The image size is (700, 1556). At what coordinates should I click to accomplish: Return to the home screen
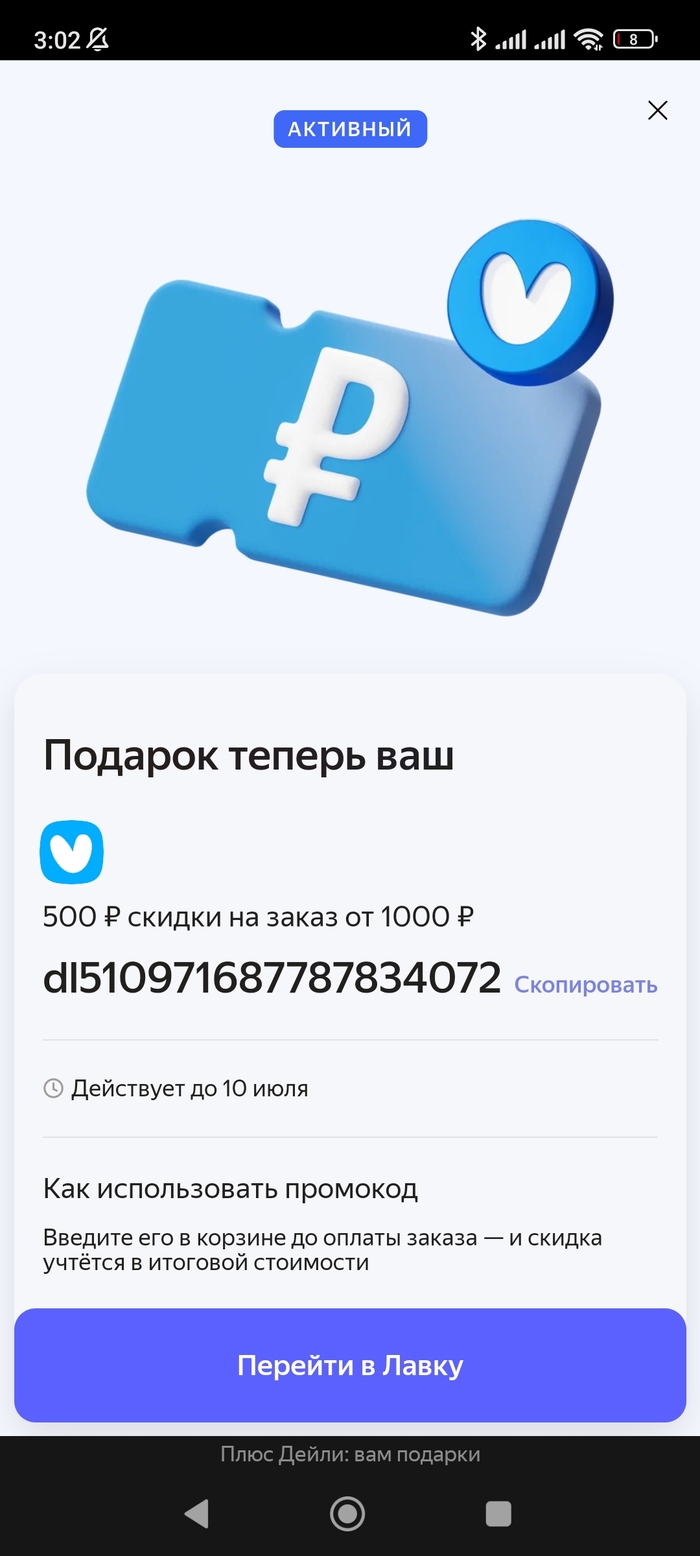pos(347,1514)
